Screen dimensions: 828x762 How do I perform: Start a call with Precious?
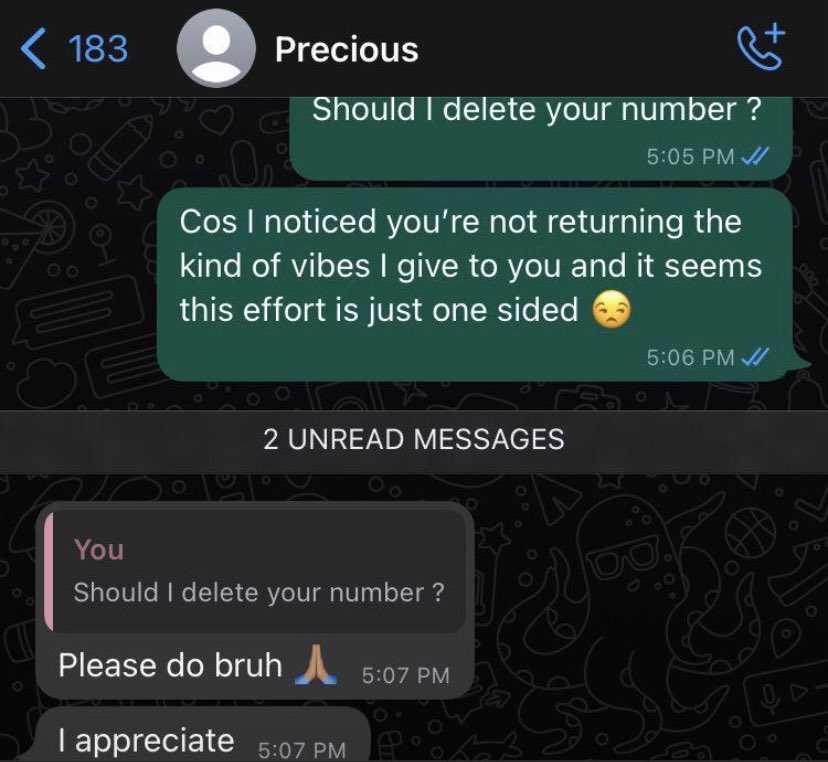point(761,47)
